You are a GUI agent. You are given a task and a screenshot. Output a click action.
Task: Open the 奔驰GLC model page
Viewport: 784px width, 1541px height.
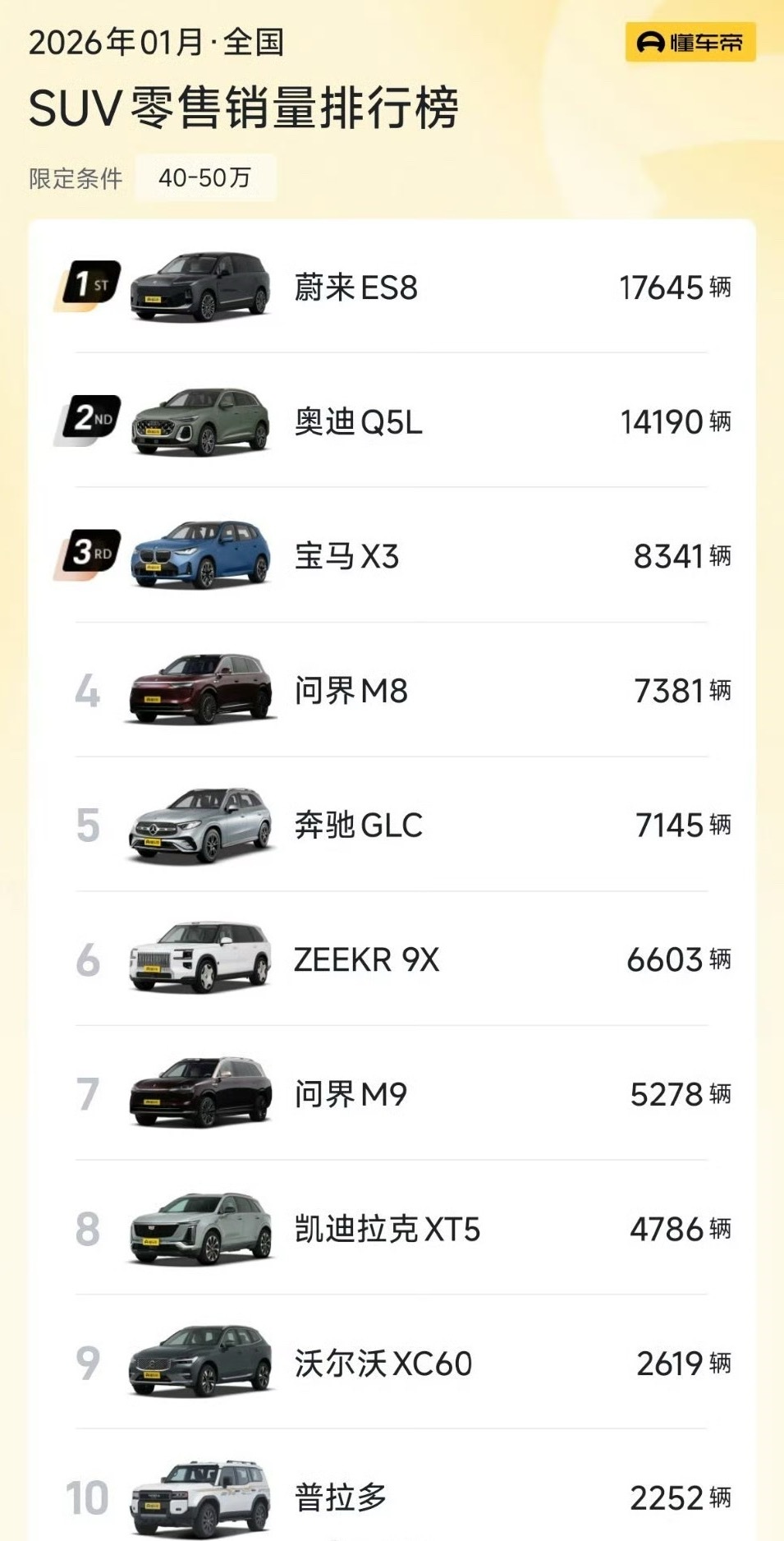[359, 824]
